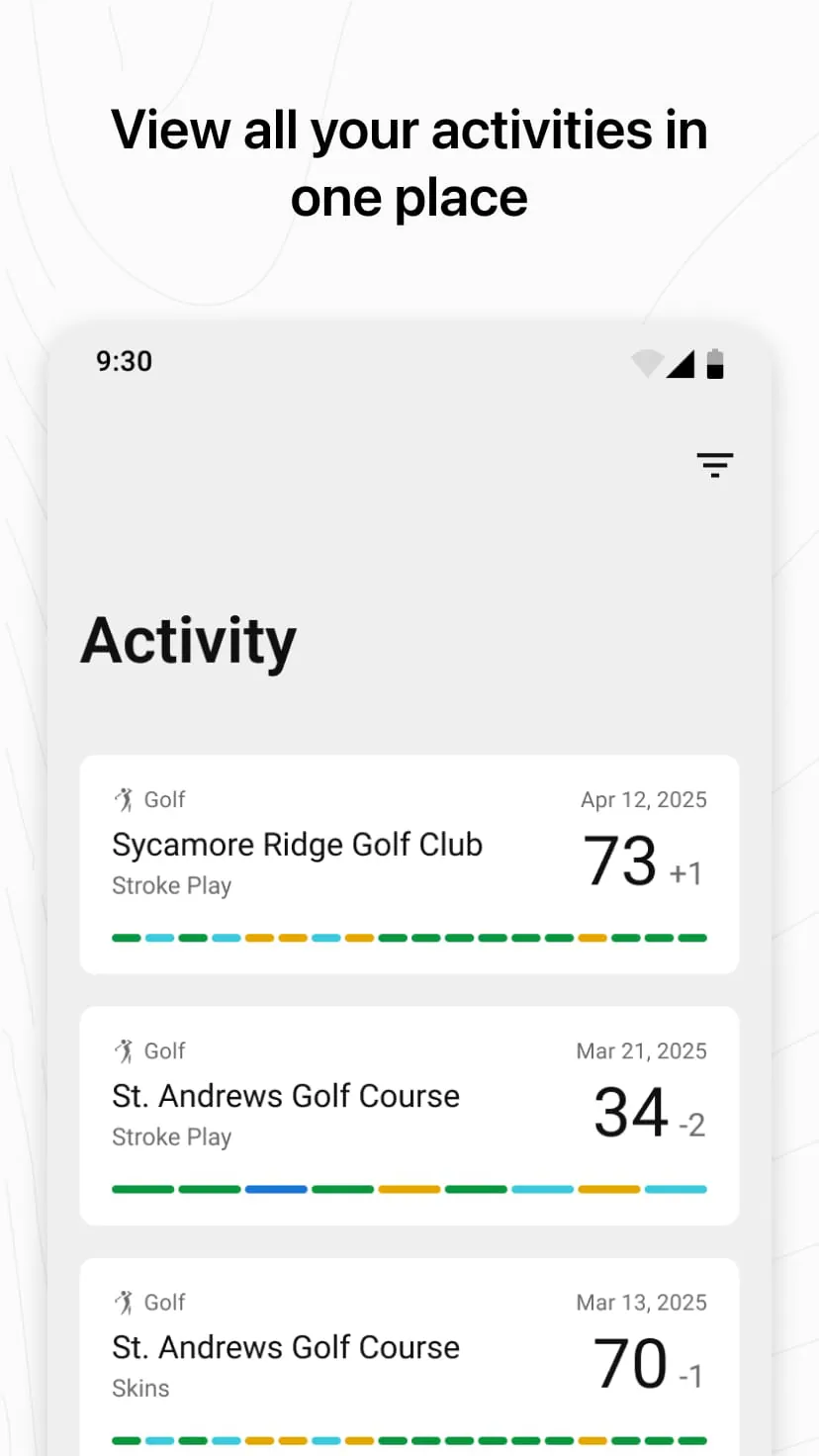The width and height of the screenshot is (819, 1456).
Task: Open the Sycamore Ridge Golf Club activity
Action: 297,845
